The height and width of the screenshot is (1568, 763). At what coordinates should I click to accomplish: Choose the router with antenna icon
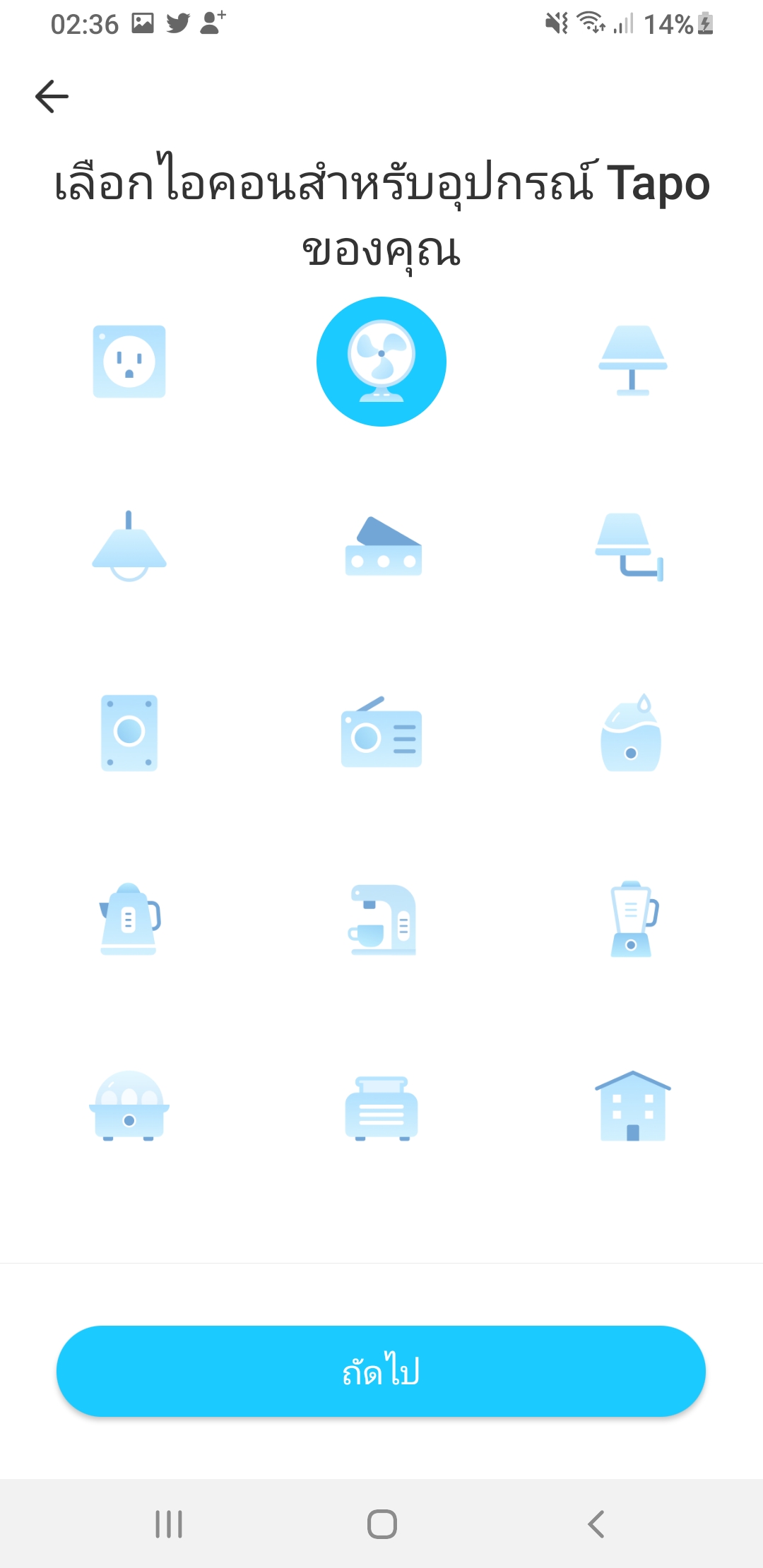coord(383,546)
